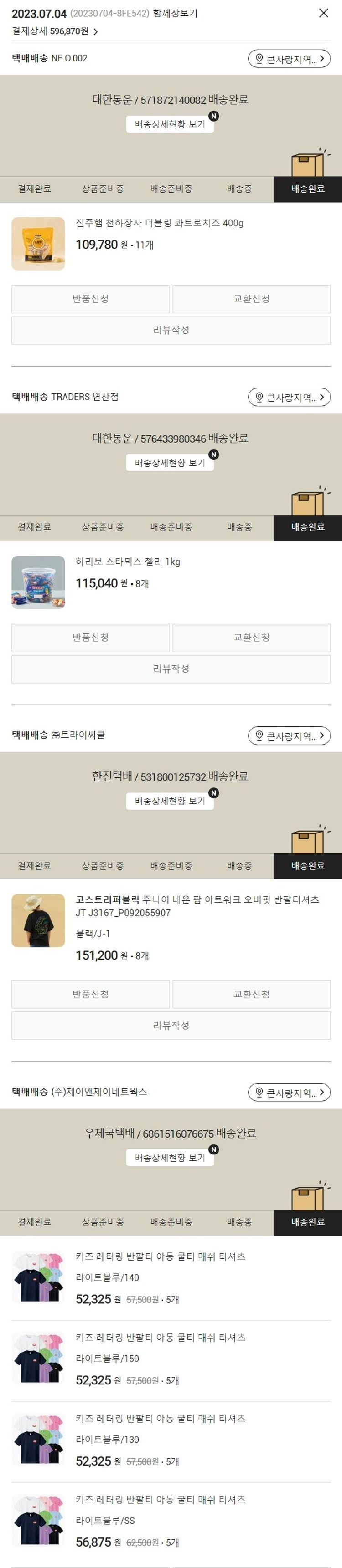342x1568 pixels.
Task: View 배송상세현황 for tracking 576433980346
Action: coord(170,463)
